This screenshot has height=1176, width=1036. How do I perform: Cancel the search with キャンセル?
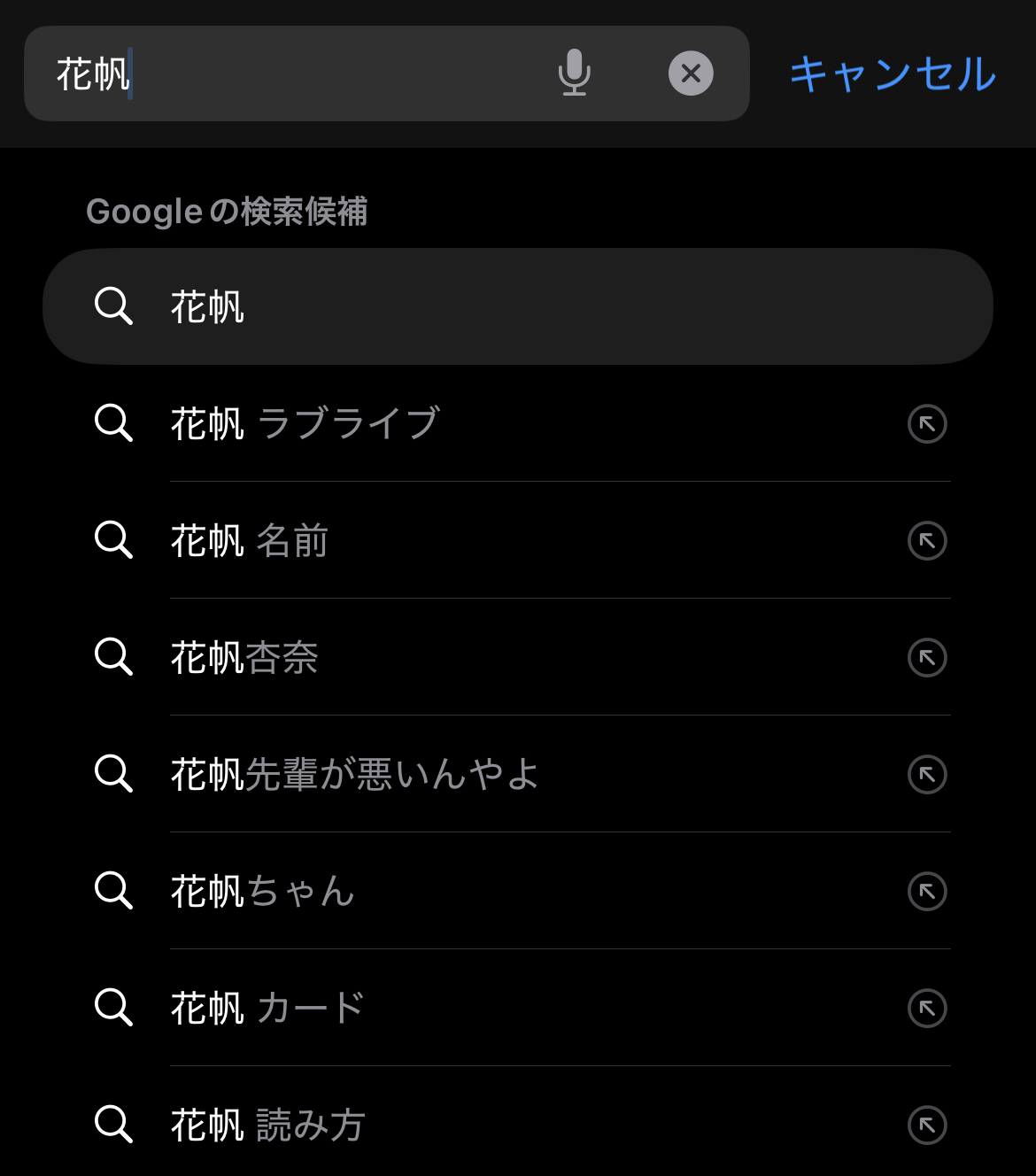[x=893, y=73]
